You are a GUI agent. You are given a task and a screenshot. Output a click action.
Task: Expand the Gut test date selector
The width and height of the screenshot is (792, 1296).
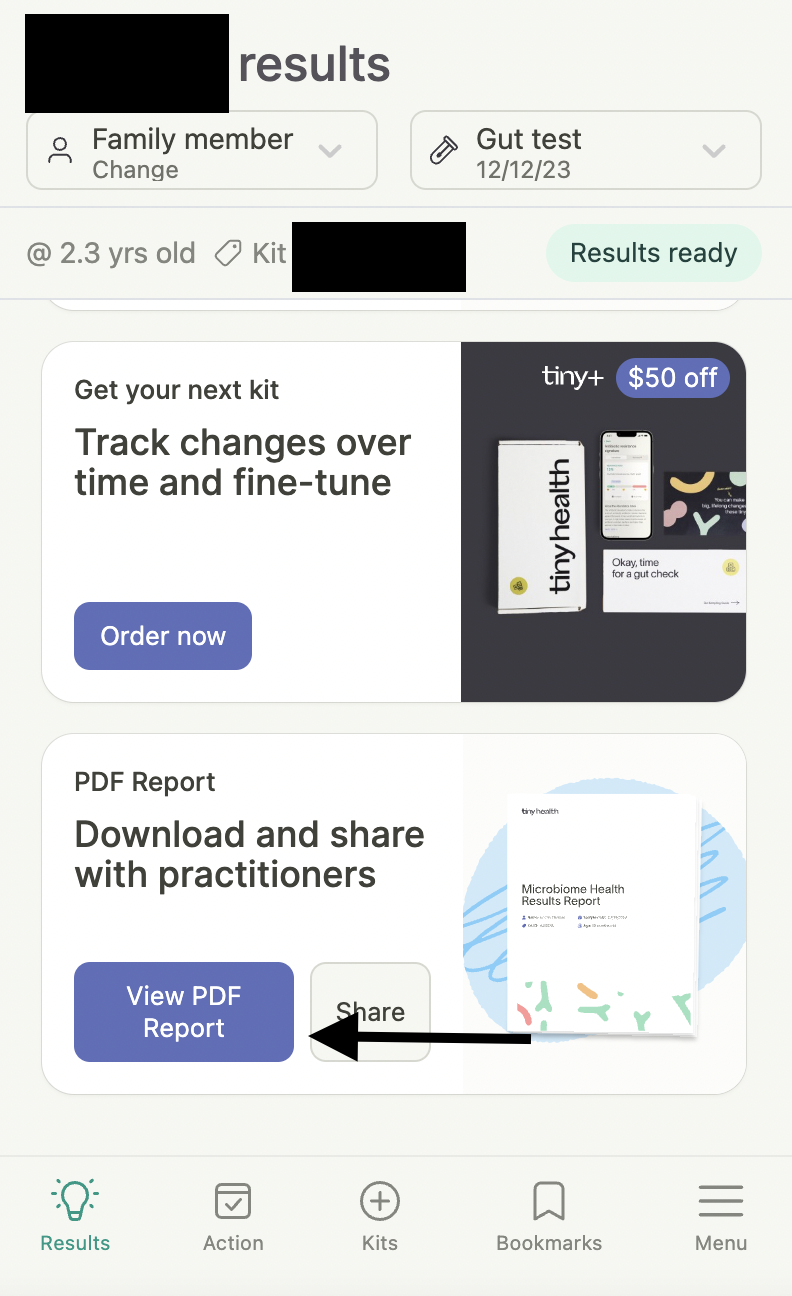[585, 151]
